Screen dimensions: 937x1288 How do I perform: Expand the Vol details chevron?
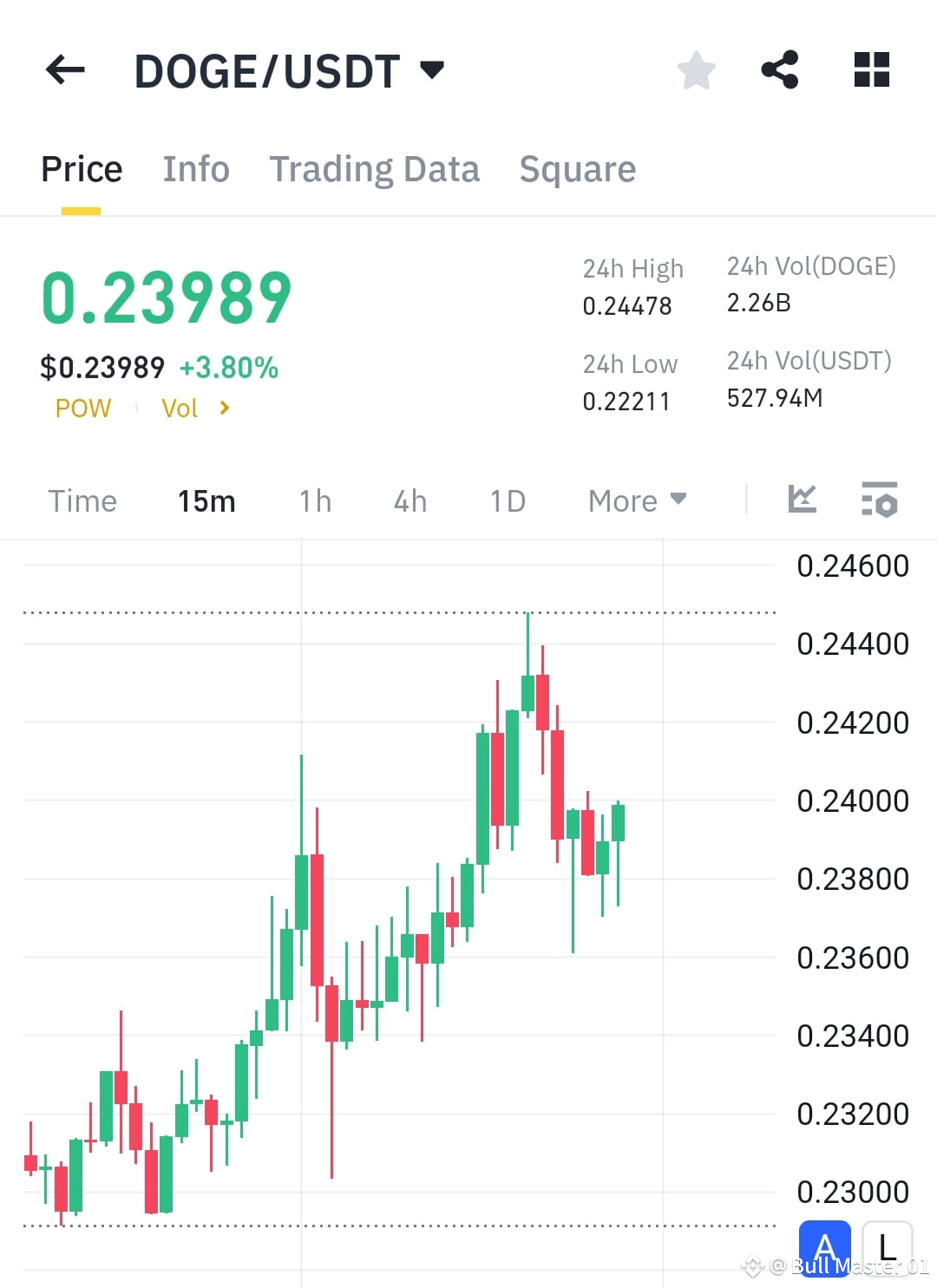(x=224, y=408)
